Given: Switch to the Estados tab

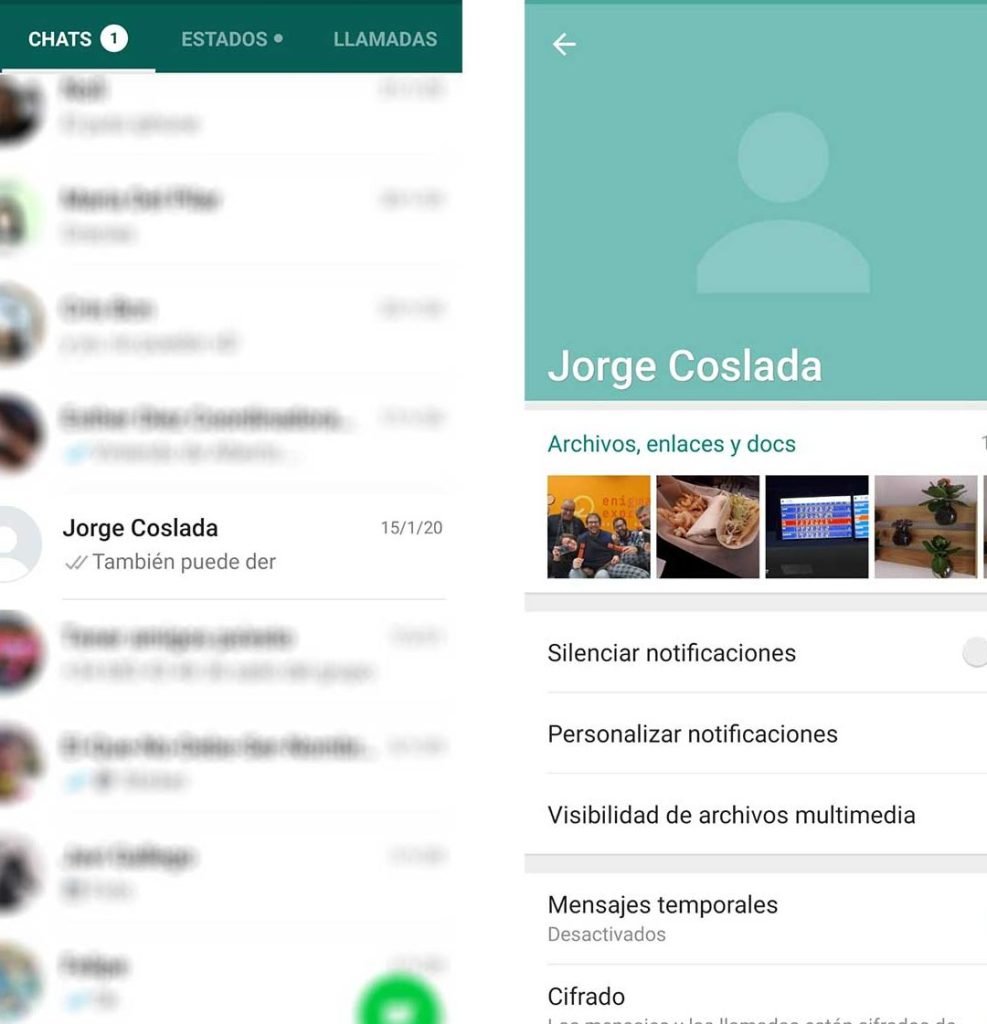Looking at the screenshot, I should [231, 40].
